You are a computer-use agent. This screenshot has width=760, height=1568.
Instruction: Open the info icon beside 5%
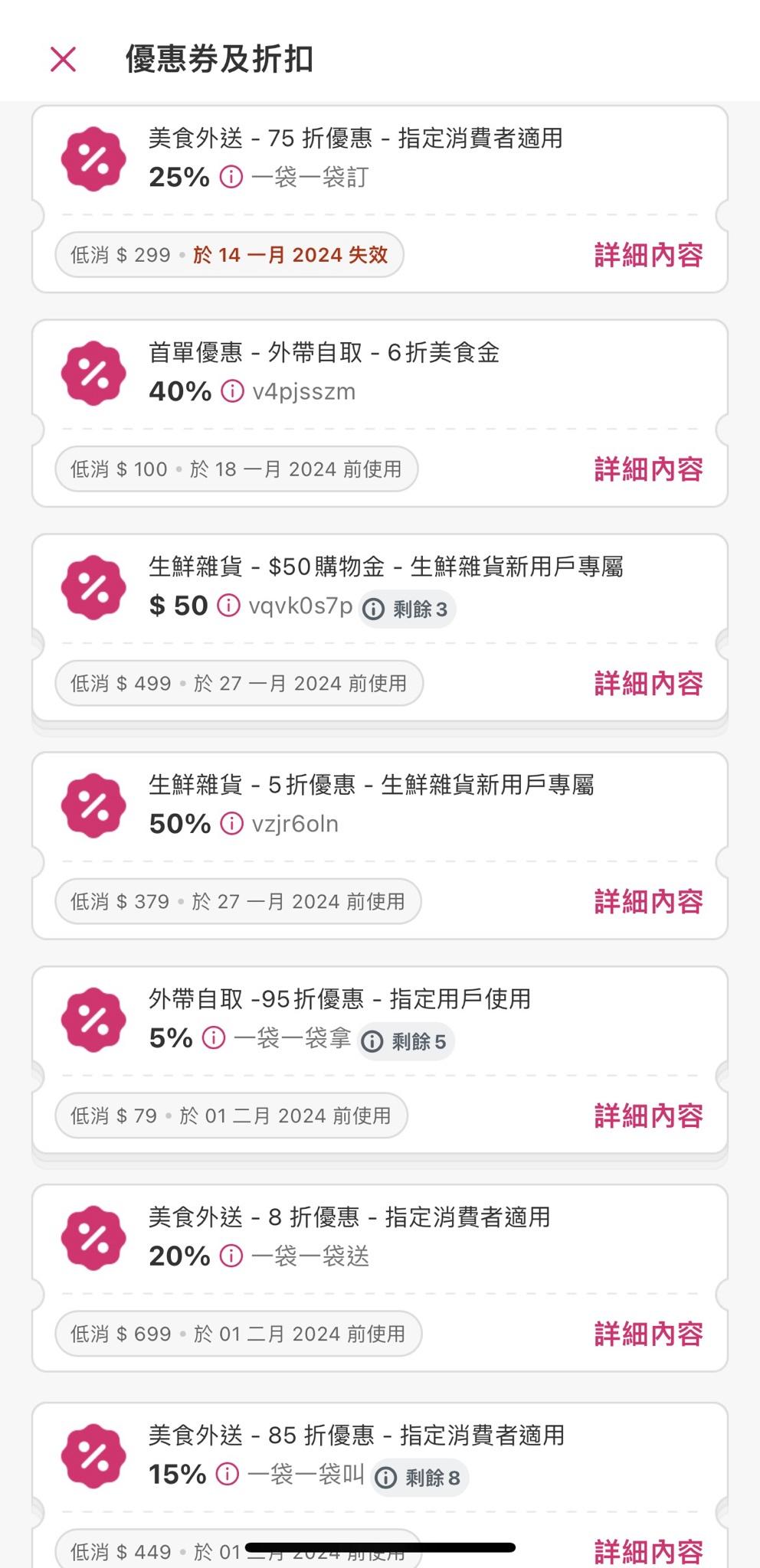pyautogui.click(x=214, y=1038)
